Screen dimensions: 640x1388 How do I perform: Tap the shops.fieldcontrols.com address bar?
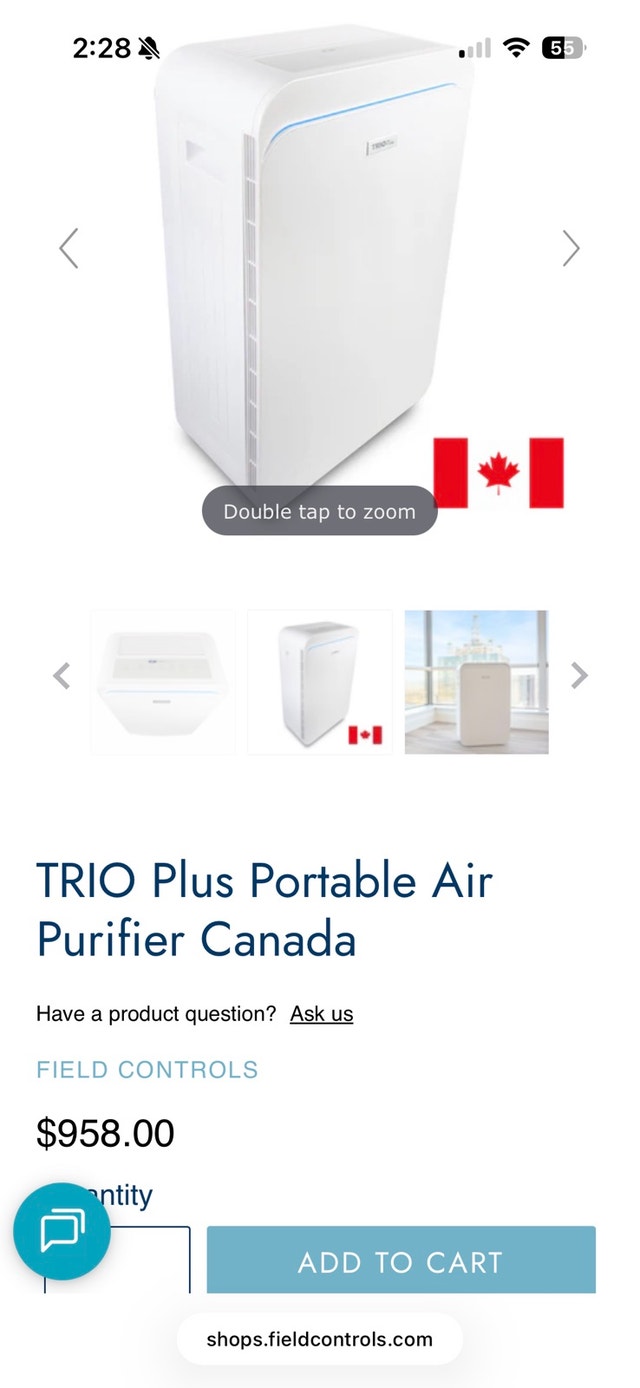pos(320,1340)
